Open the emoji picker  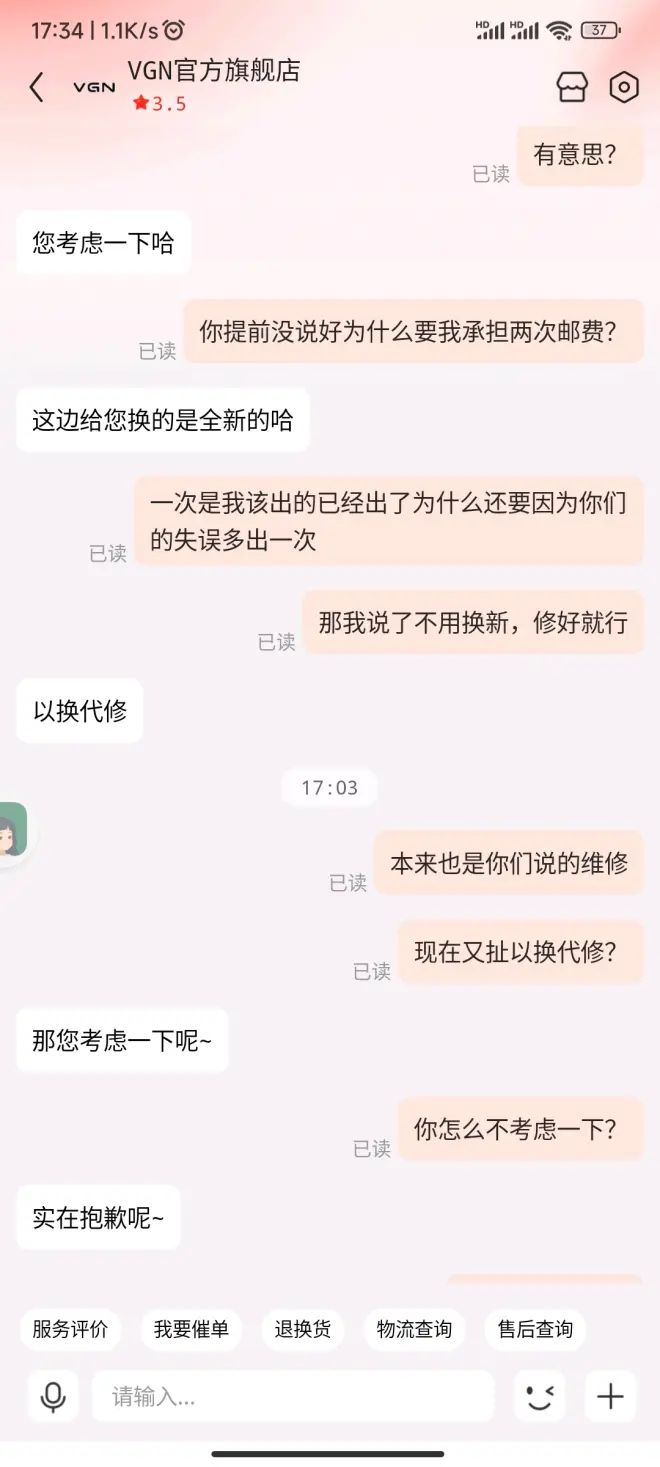[x=539, y=1396]
